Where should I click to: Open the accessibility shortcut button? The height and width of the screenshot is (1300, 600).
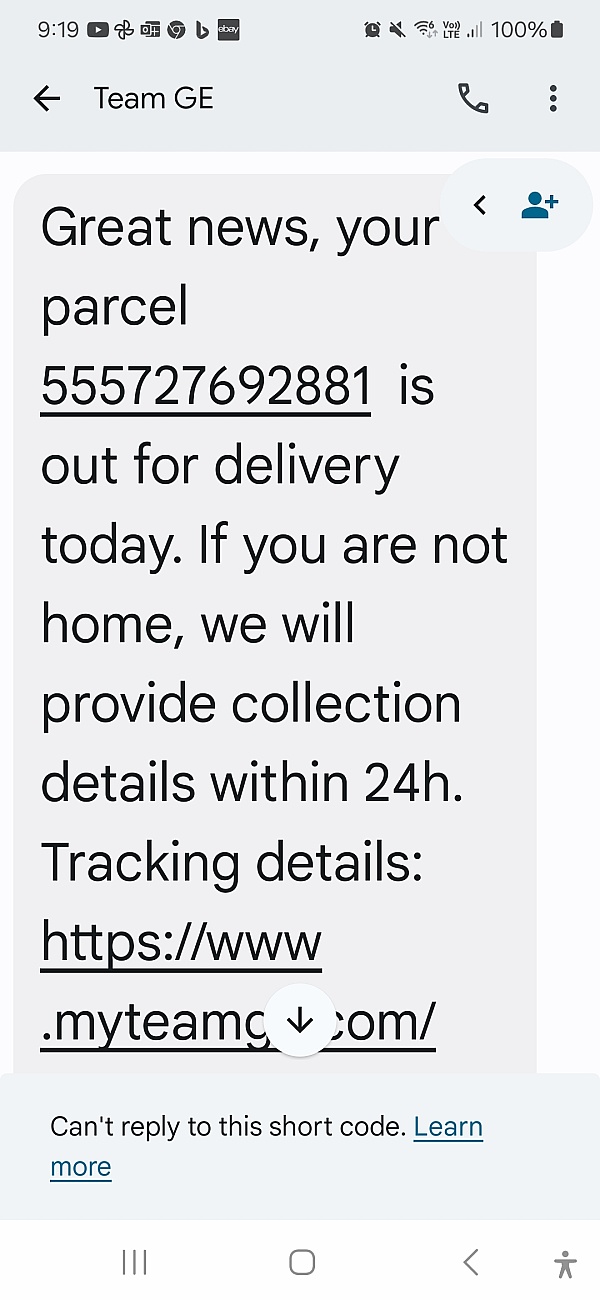tap(565, 1263)
